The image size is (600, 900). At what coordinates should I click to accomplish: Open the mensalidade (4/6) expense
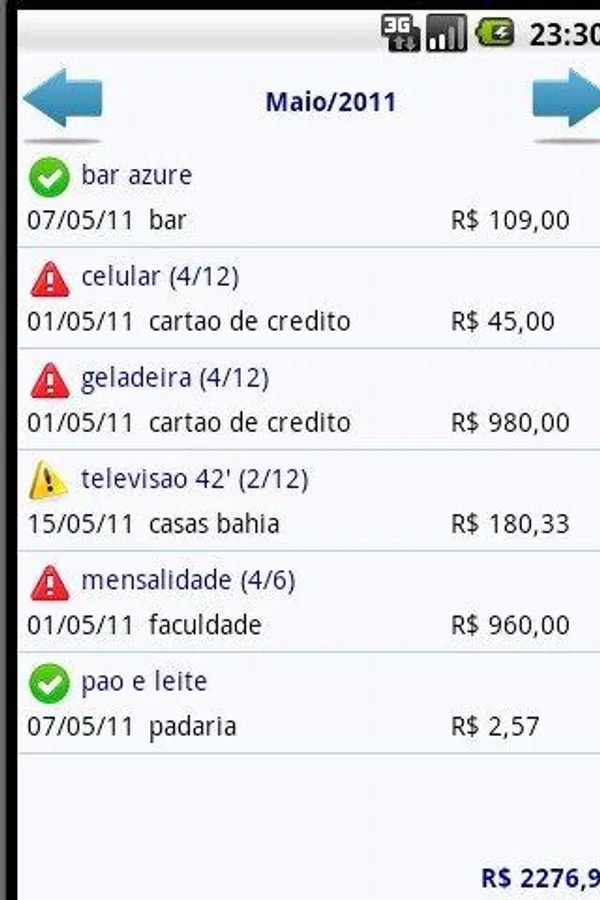[300, 602]
